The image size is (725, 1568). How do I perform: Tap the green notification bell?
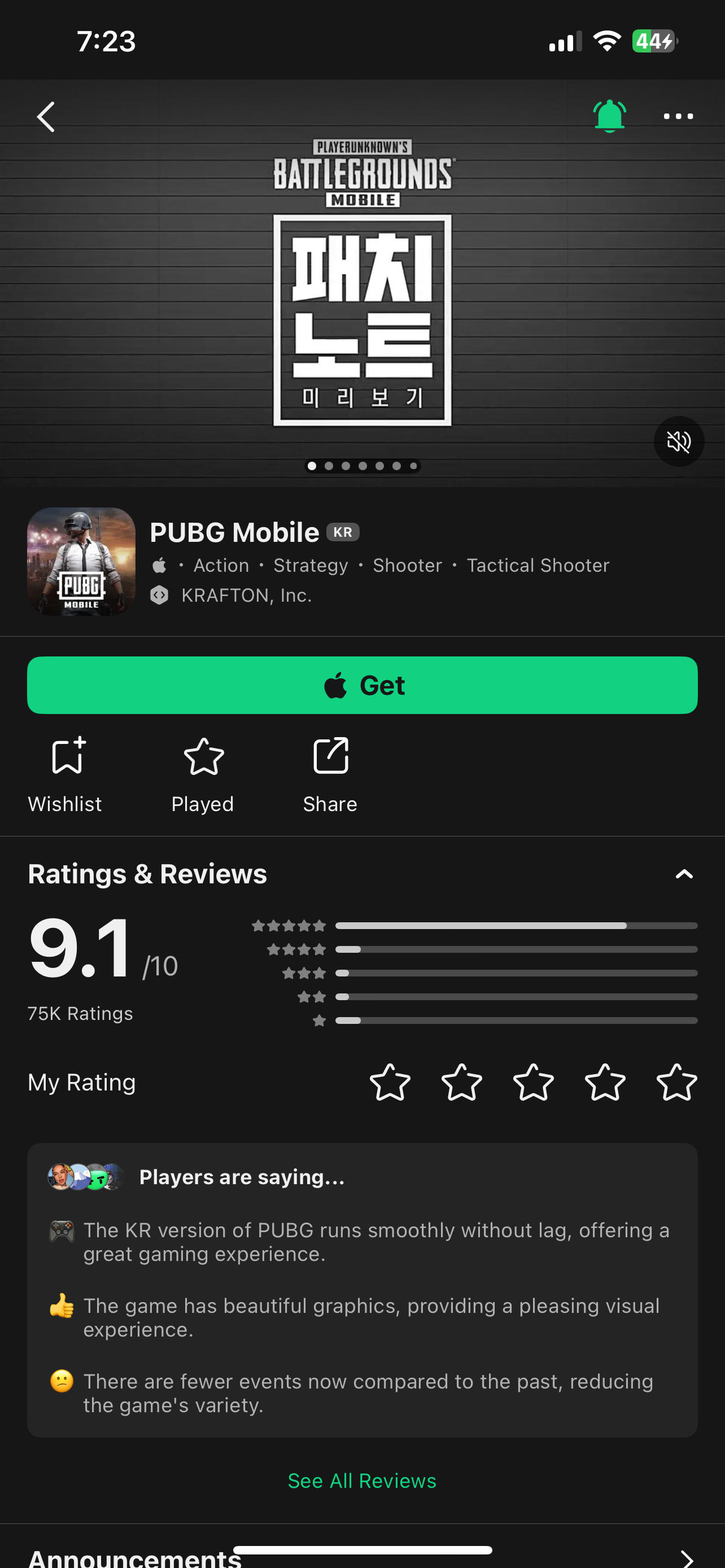pyautogui.click(x=609, y=116)
